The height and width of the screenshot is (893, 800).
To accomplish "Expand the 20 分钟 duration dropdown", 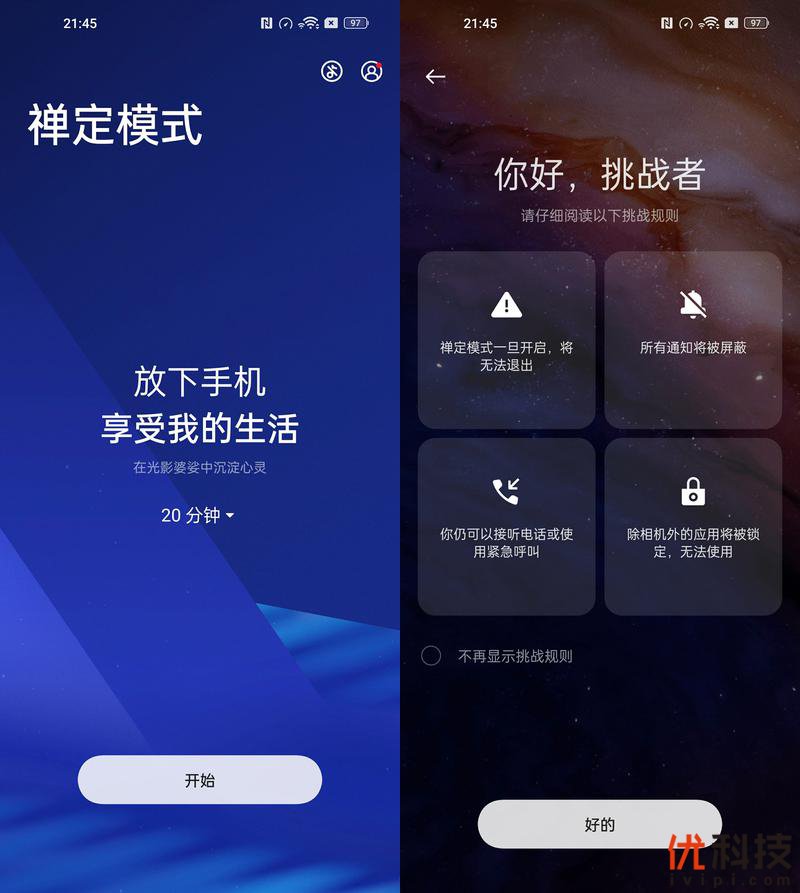I will [198, 515].
